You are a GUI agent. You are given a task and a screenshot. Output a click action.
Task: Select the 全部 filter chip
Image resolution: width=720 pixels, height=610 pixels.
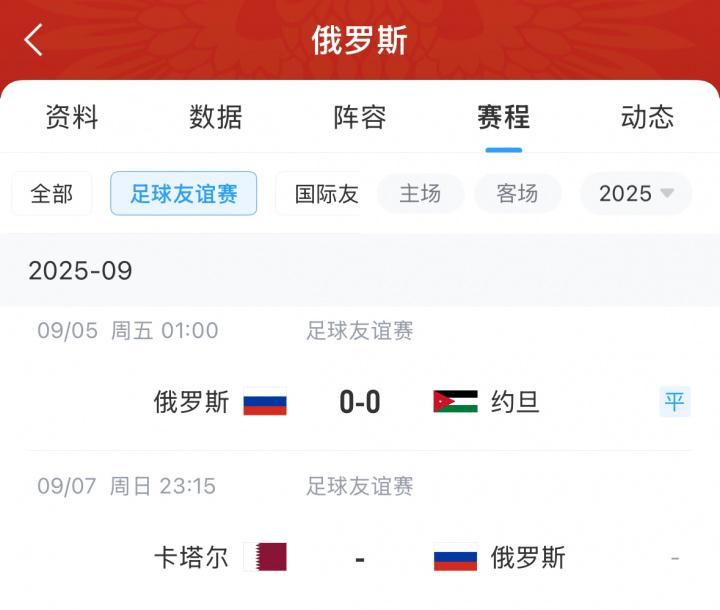(52, 194)
